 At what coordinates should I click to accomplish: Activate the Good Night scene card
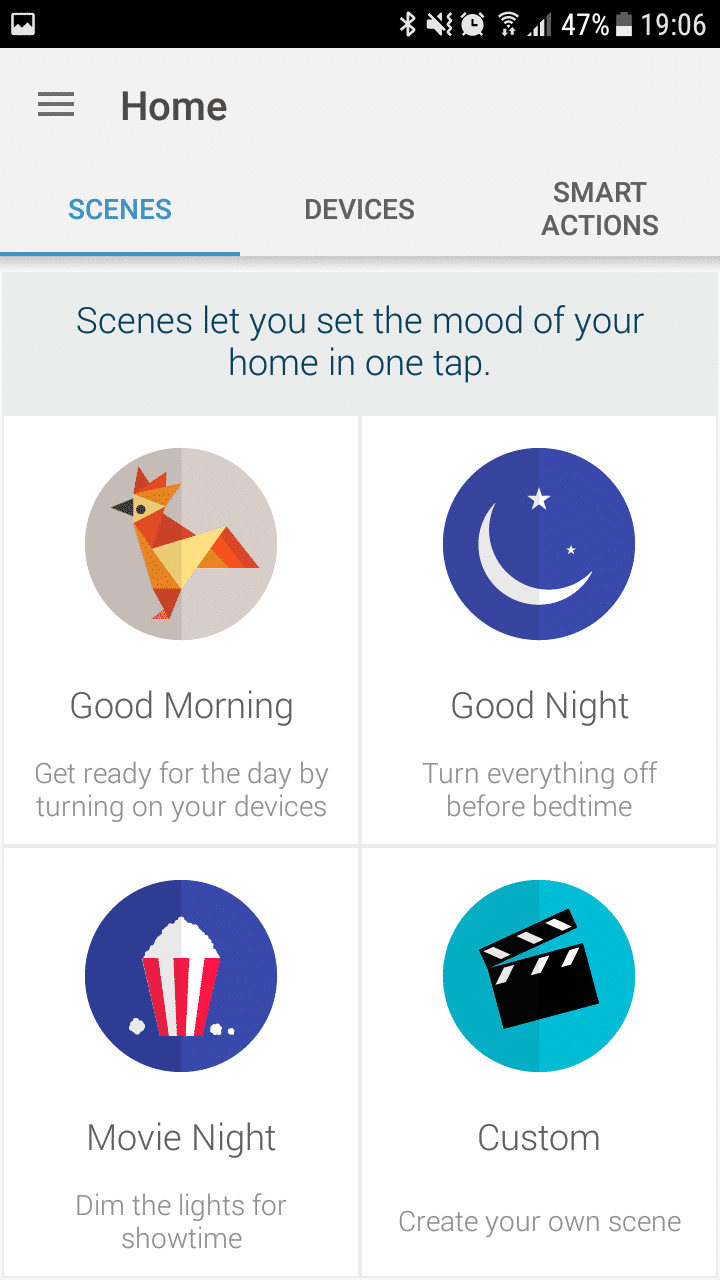tap(539, 630)
